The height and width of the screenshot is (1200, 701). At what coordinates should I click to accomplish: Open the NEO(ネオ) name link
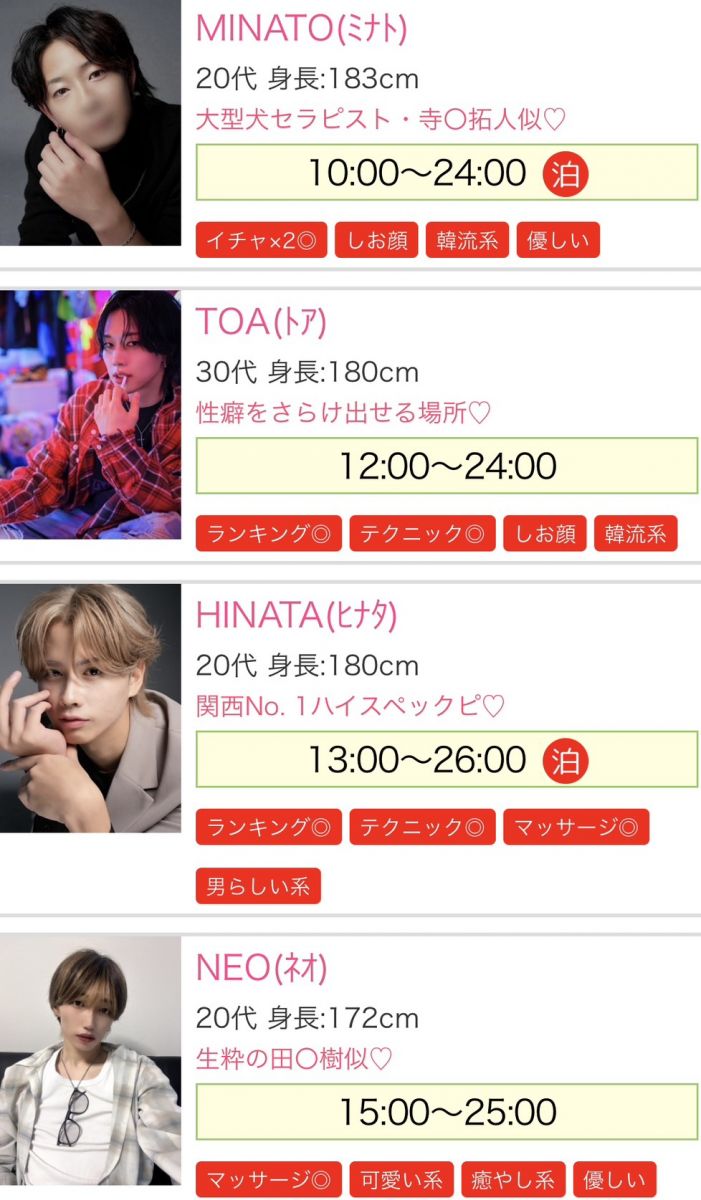261,968
